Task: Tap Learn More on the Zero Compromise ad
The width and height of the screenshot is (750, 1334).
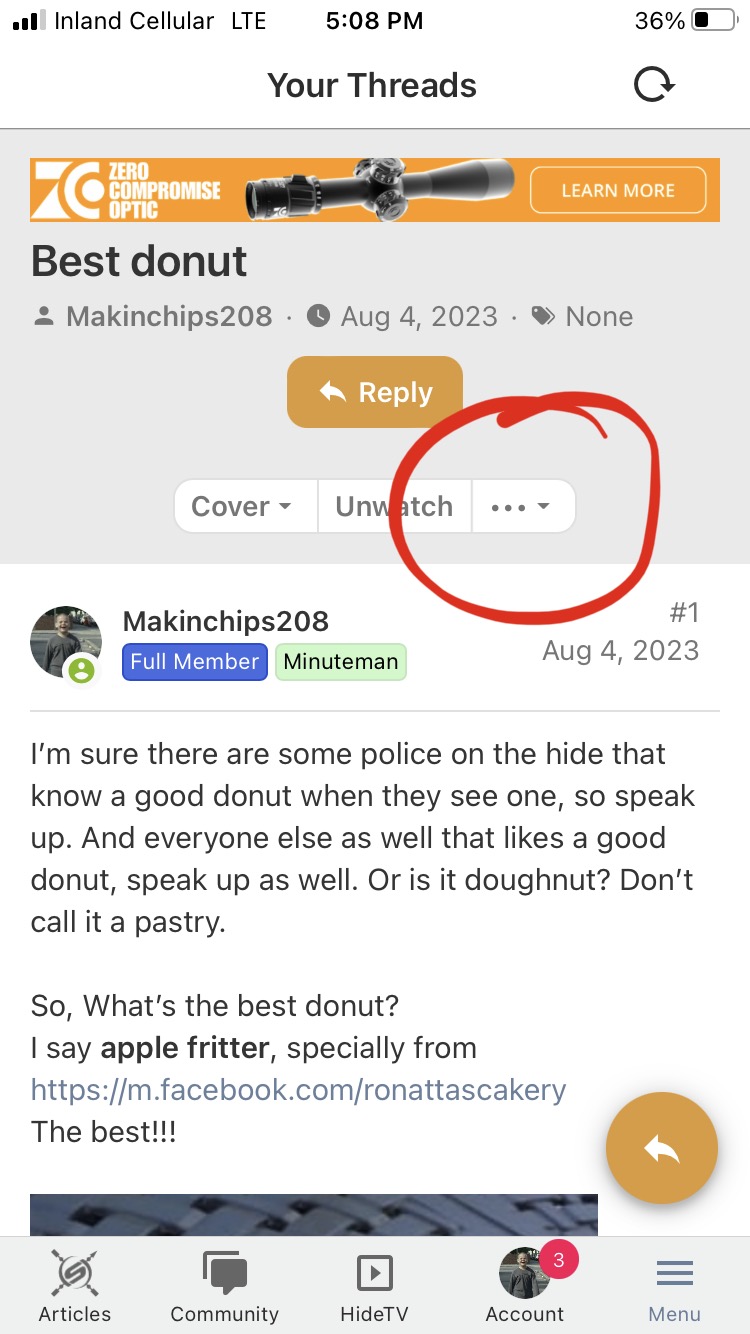Action: tap(617, 190)
